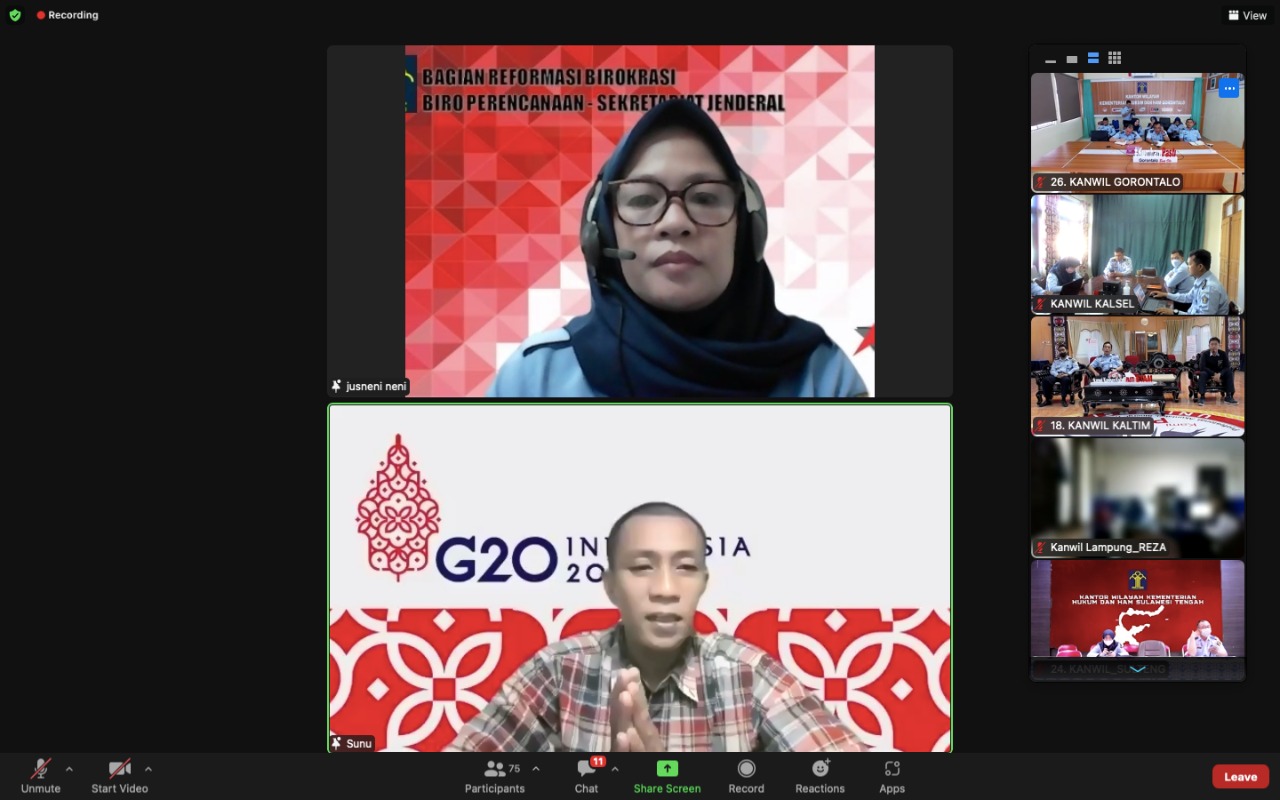This screenshot has height=800, width=1280.
Task: Start your video camera
Action: (119, 775)
